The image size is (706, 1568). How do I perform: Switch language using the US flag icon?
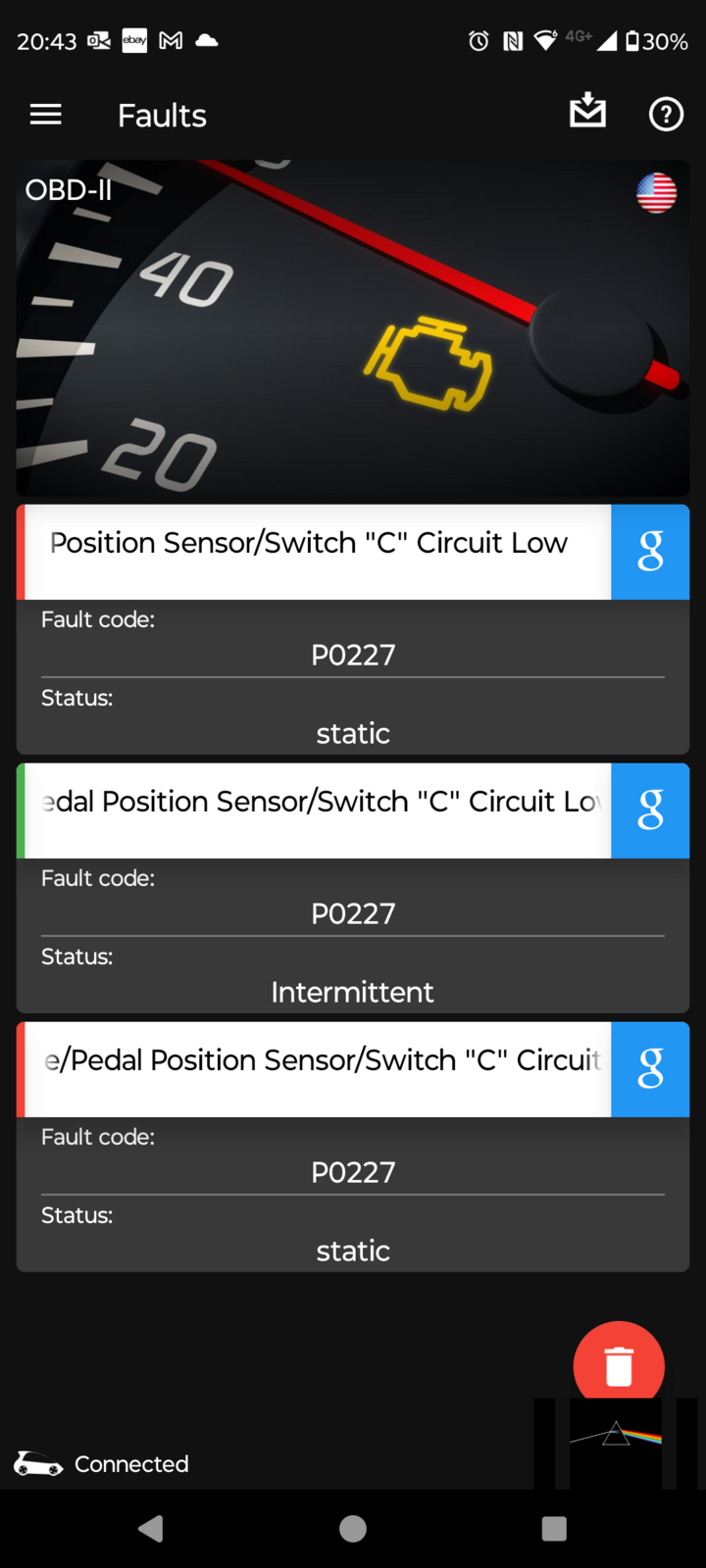click(x=656, y=193)
